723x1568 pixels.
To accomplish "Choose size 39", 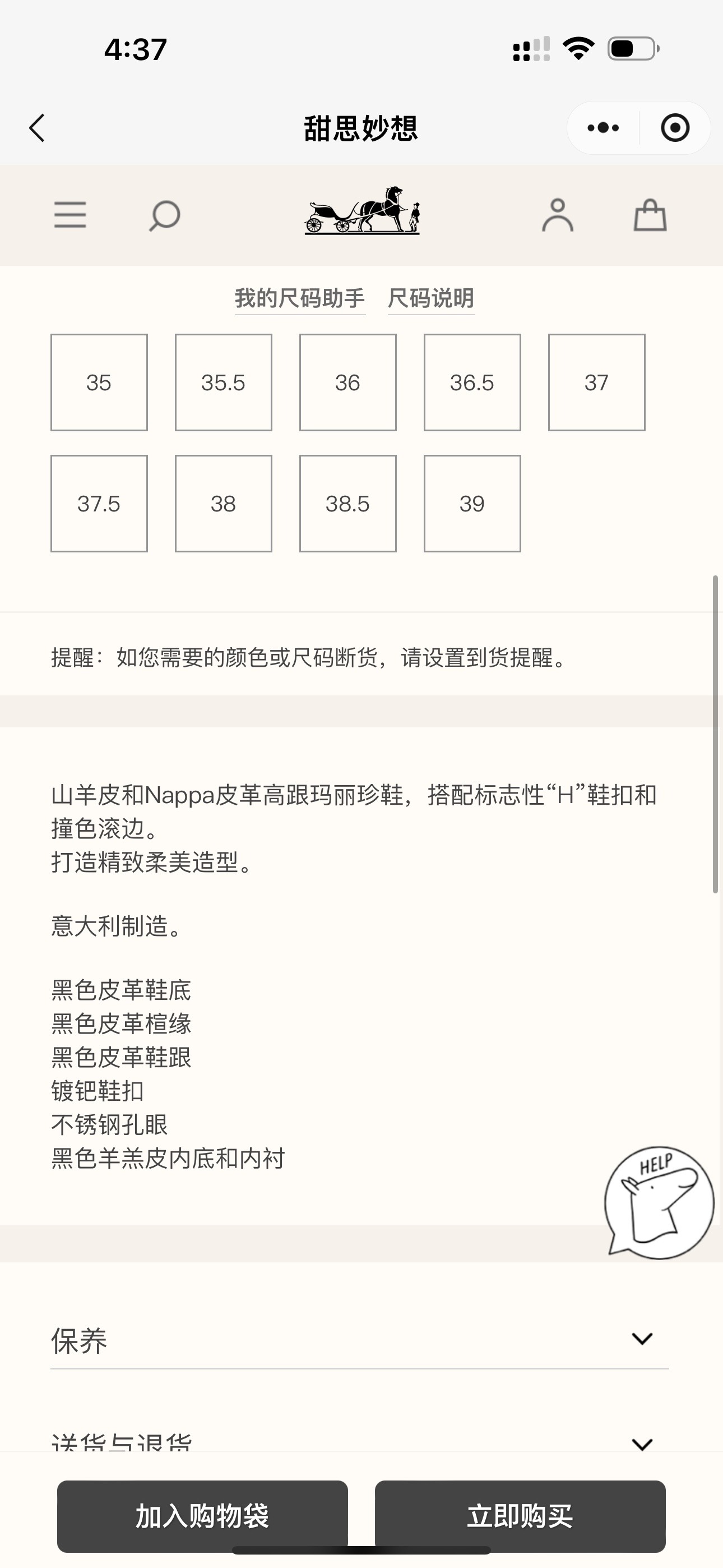I will [472, 504].
